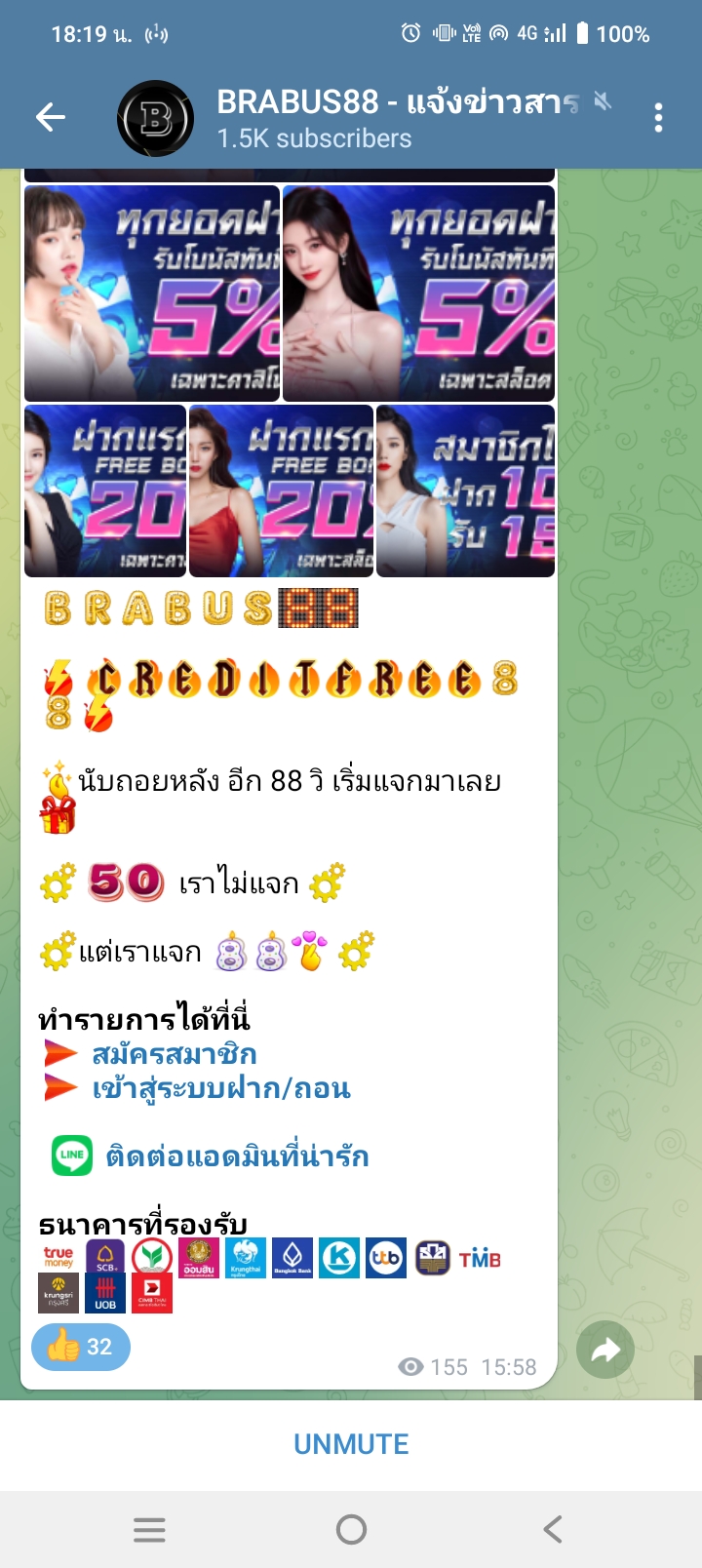The width and height of the screenshot is (702, 1568).
Task: Open the 5% casino bonus image
Action: tap(152, 293)
